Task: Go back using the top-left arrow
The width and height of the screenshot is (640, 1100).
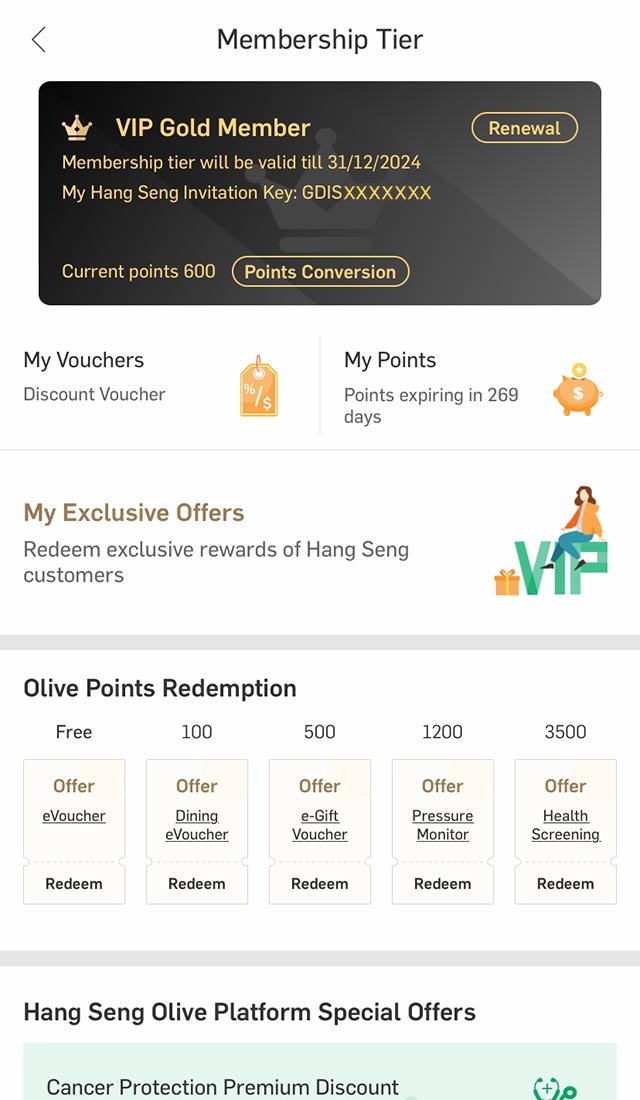Action: [39, 39]
